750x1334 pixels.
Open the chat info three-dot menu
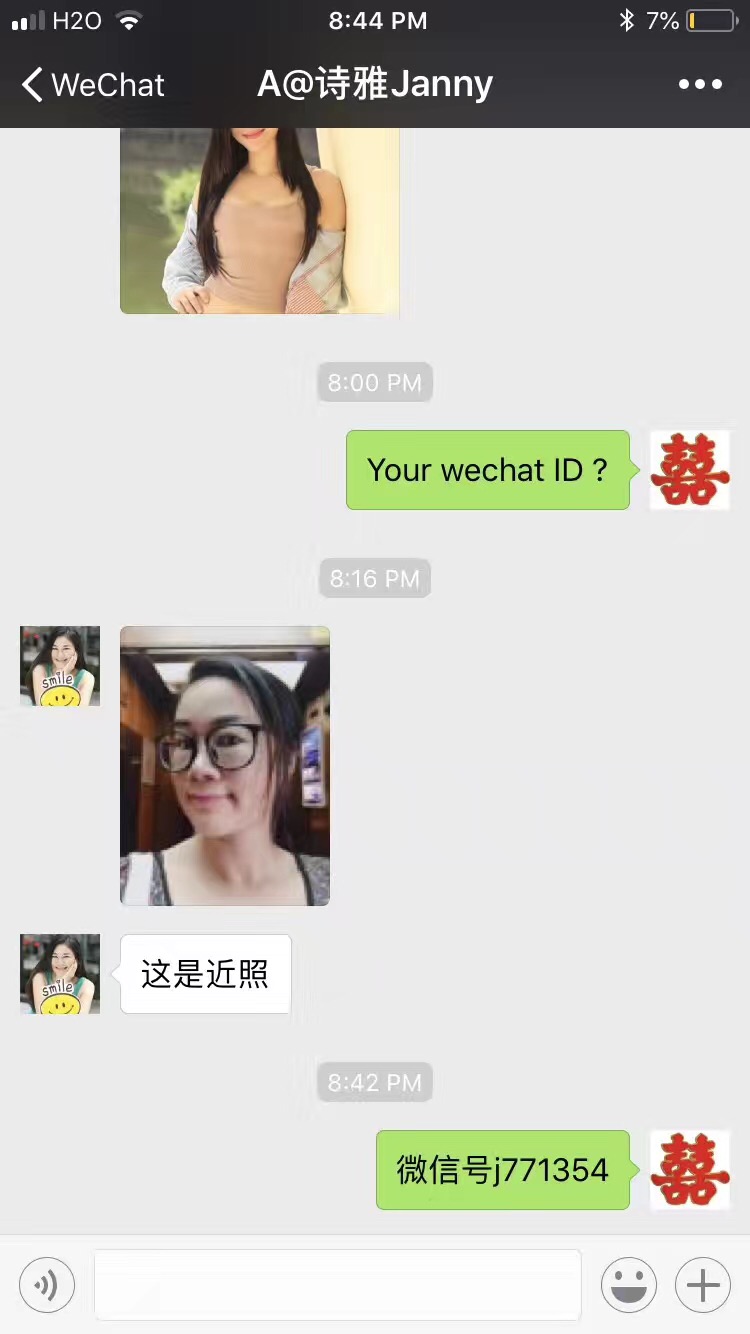tap(700, 85)
